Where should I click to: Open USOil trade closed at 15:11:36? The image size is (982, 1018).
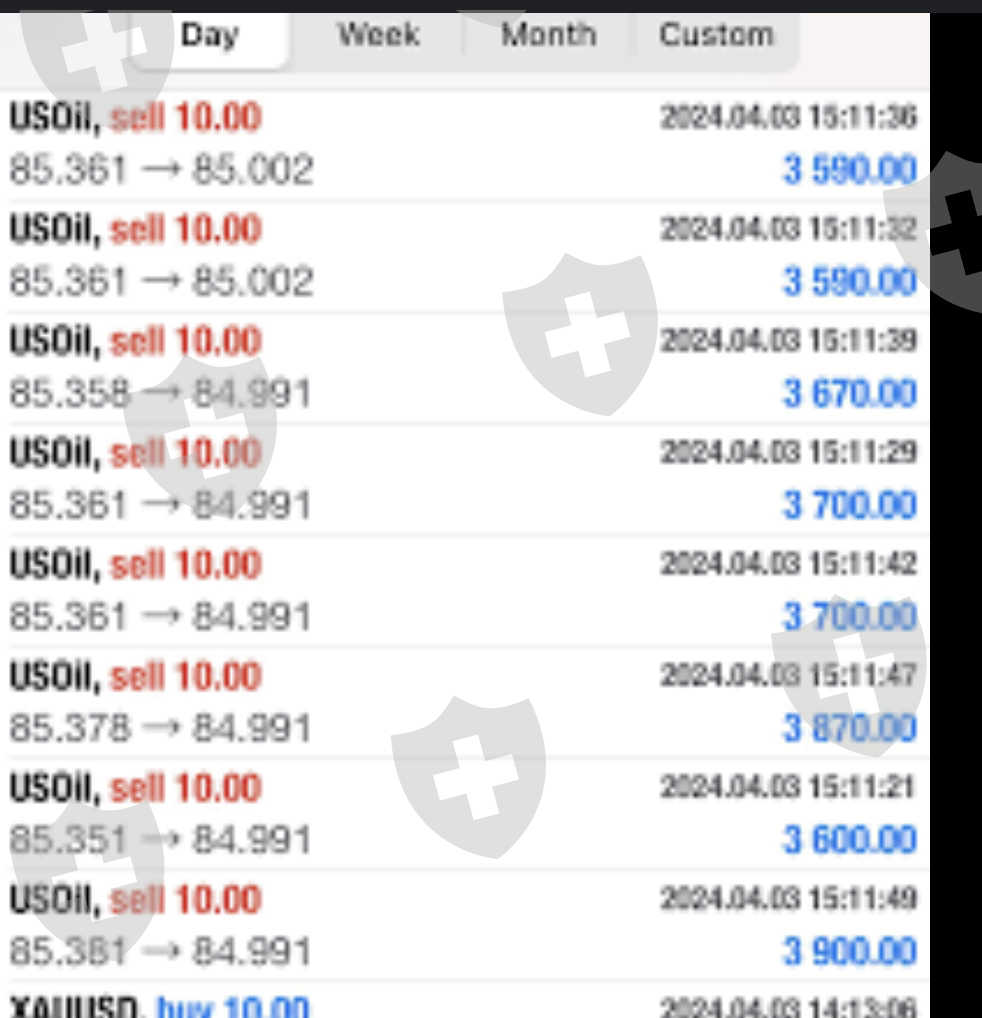[x=463, y=146]
